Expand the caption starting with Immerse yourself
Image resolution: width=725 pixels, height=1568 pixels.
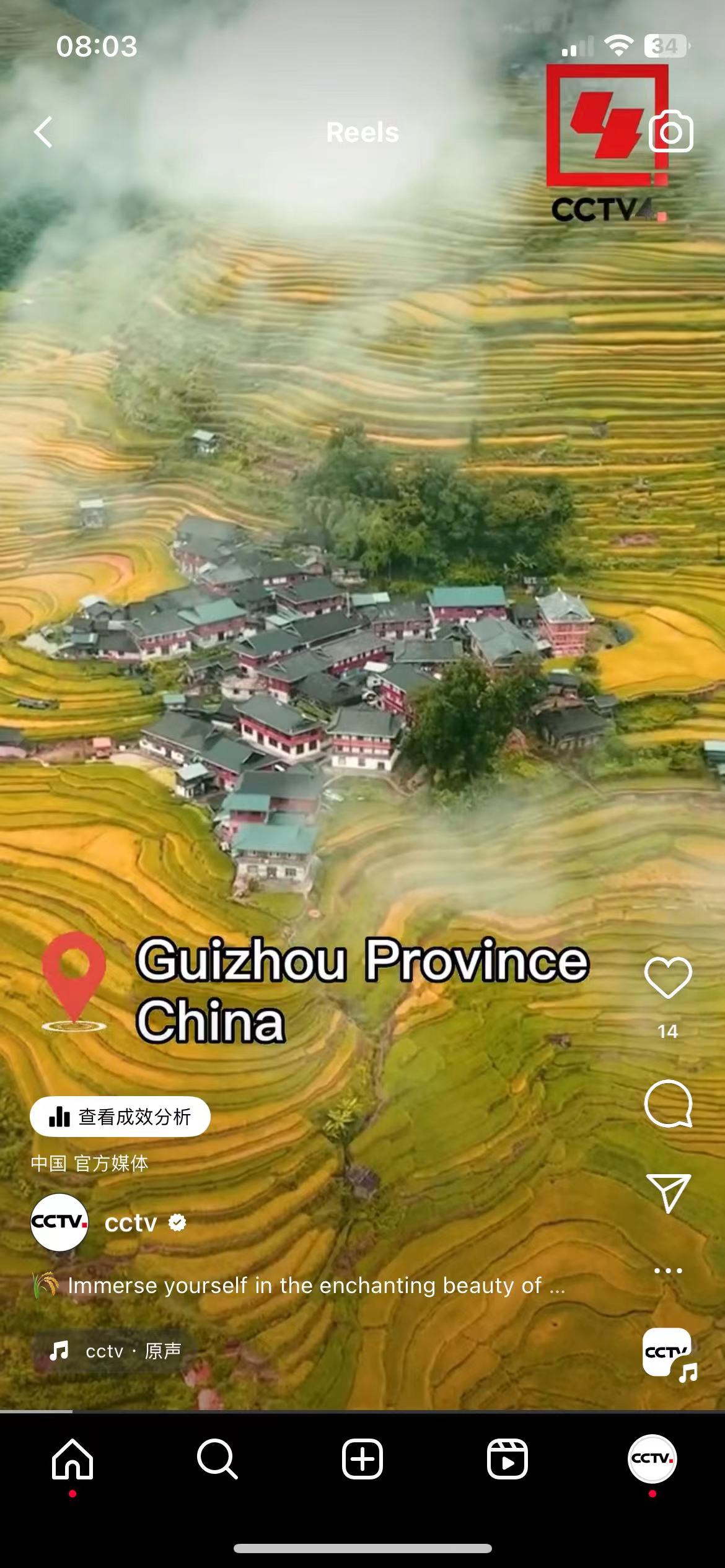[316, 1286]
